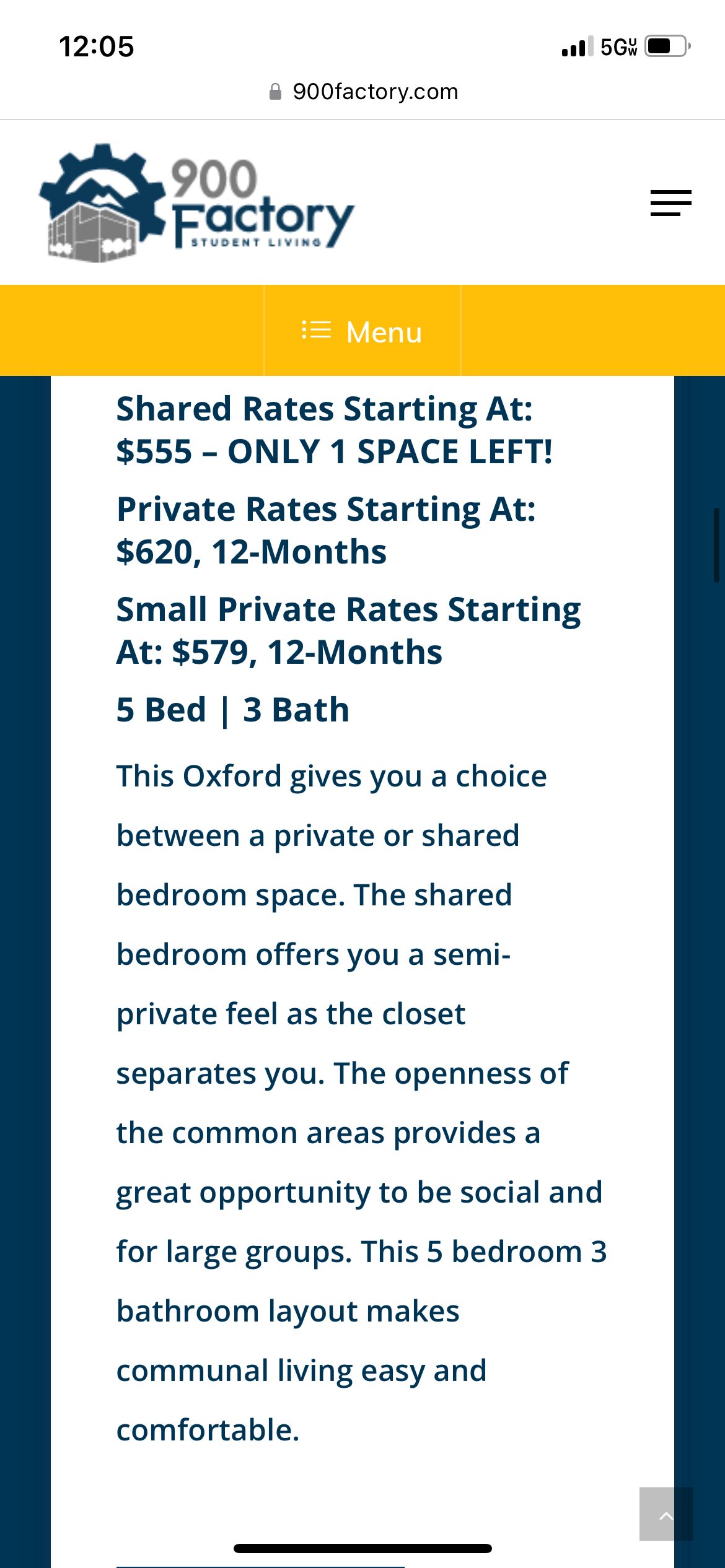Jump back to top with the arrow button
725x1568 pixels.
point(666,1514)
